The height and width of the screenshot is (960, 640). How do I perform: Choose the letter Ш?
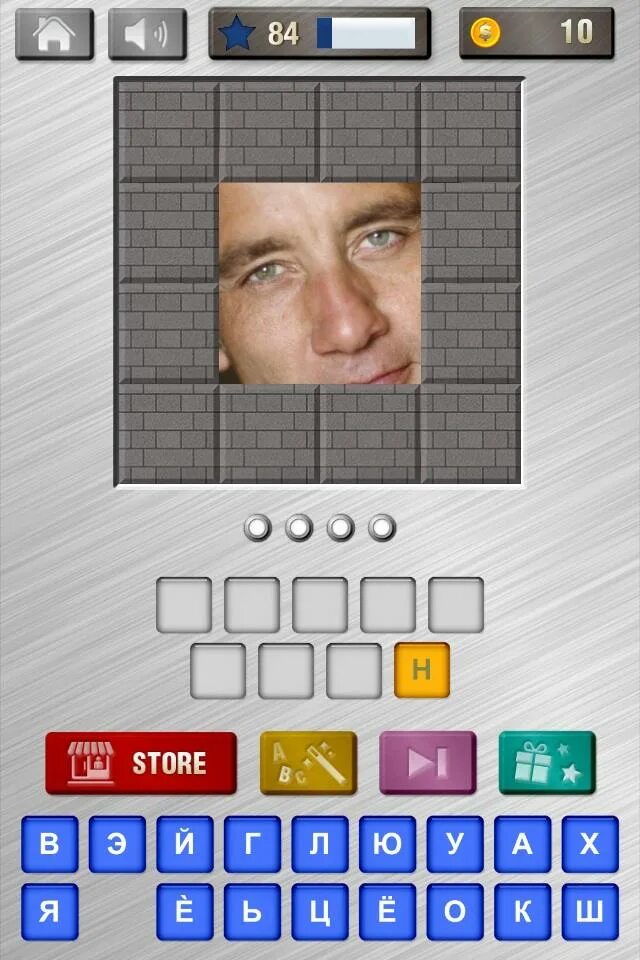click(x=590, y=912)
